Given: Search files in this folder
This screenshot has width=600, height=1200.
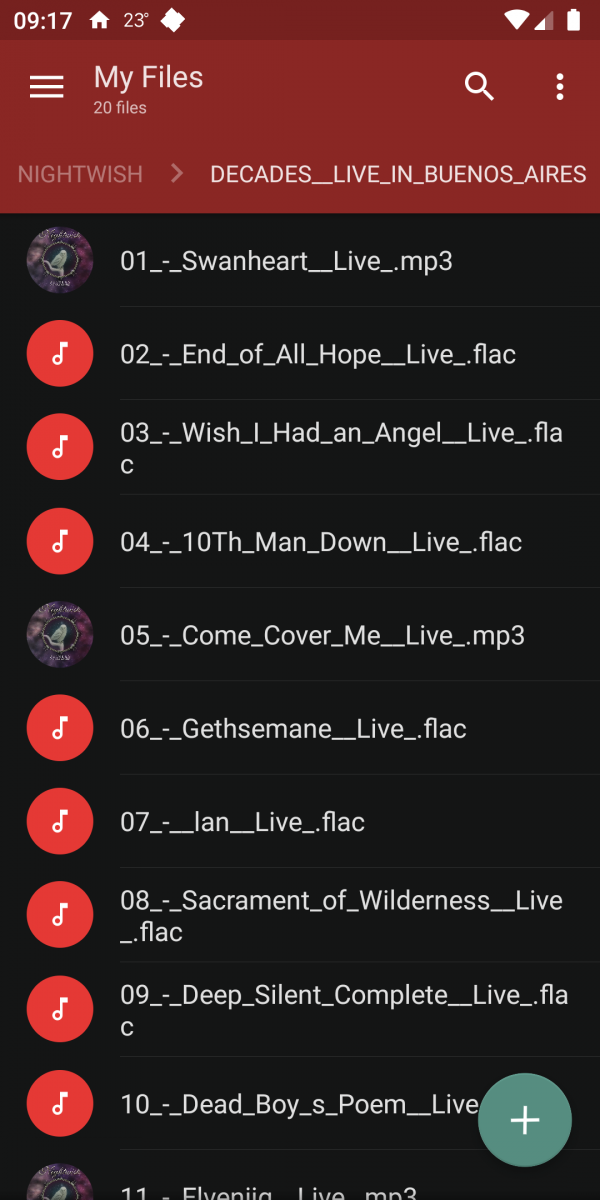Looking at the screenshot, I should pos(480,88).
